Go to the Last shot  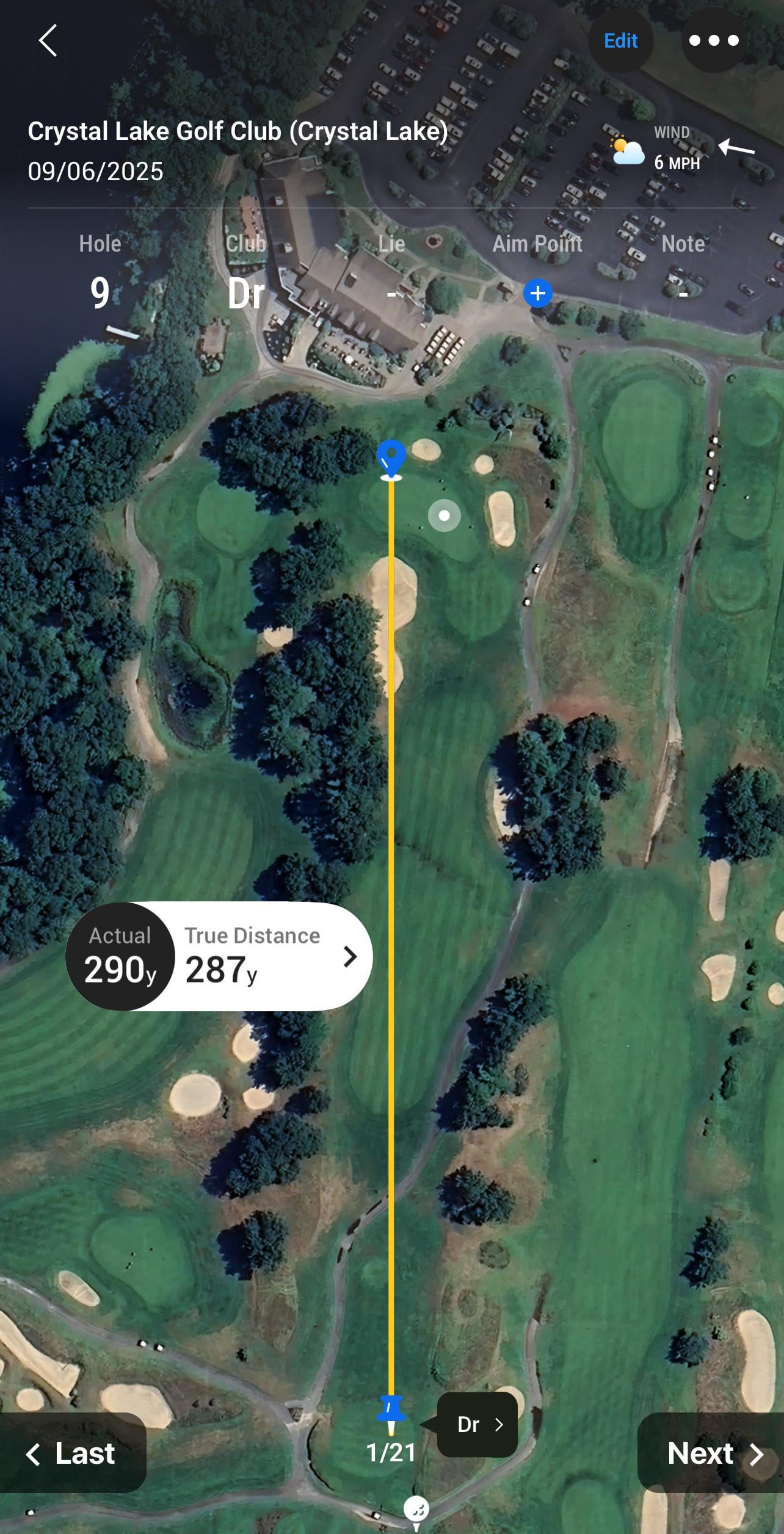click(x=71, y=1453)
